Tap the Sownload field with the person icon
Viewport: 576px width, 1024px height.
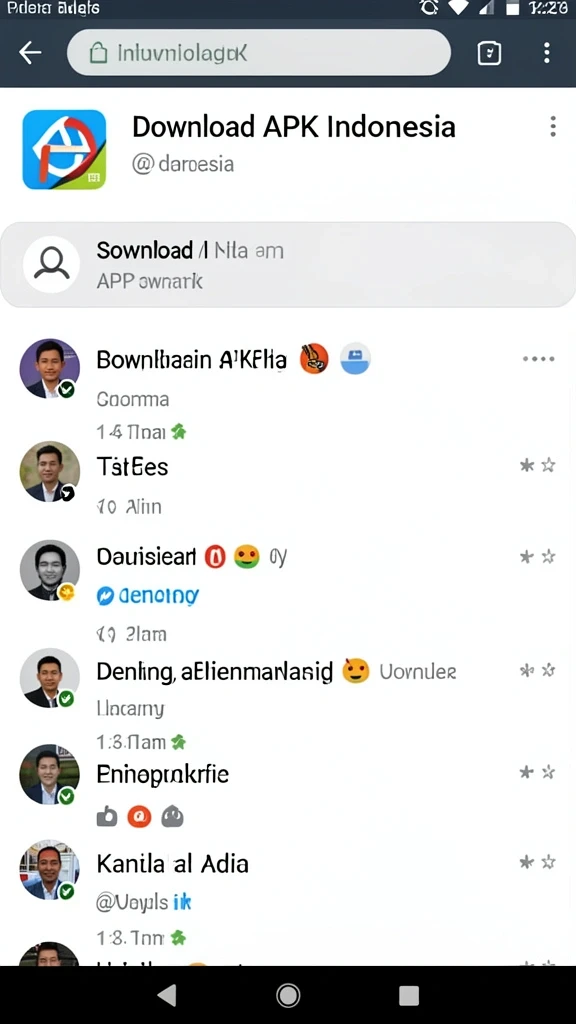tap(288, 264)
